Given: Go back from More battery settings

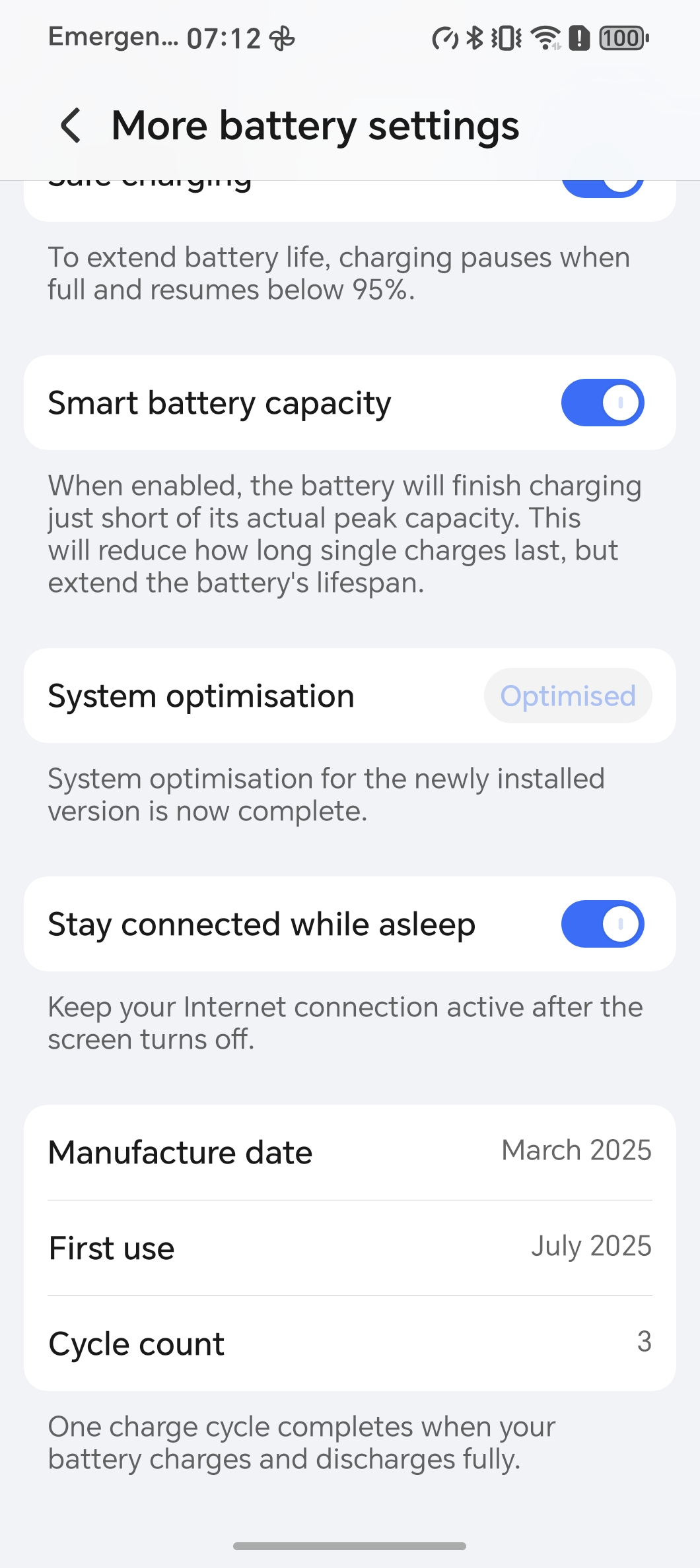Looking at the screenshot, I should coord(71,125).
